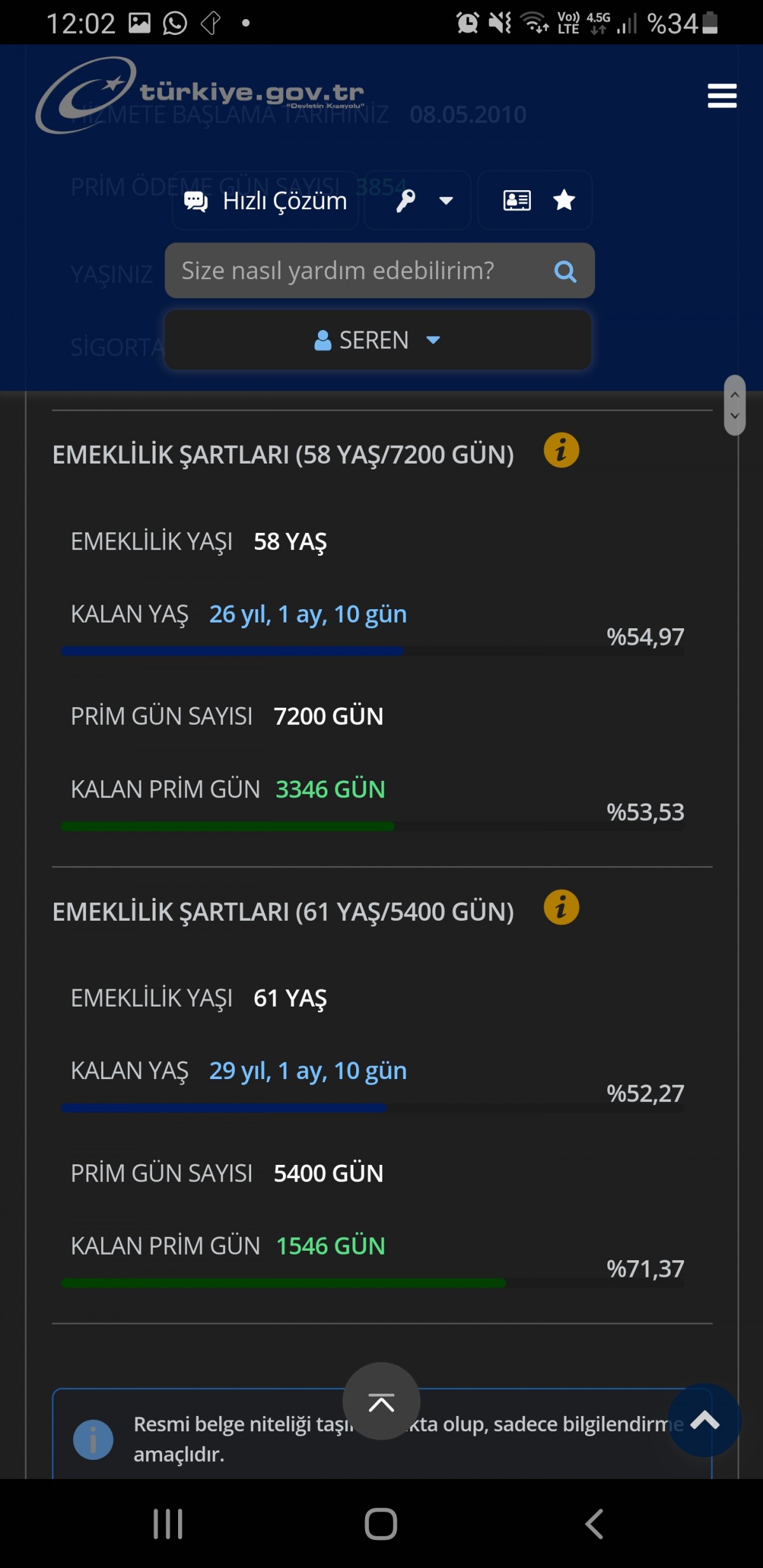The height and width of the screenshot is (1568, 763).
Task: Tap the türkiye.gov.tr home logo
Action: tap(200, 95)
